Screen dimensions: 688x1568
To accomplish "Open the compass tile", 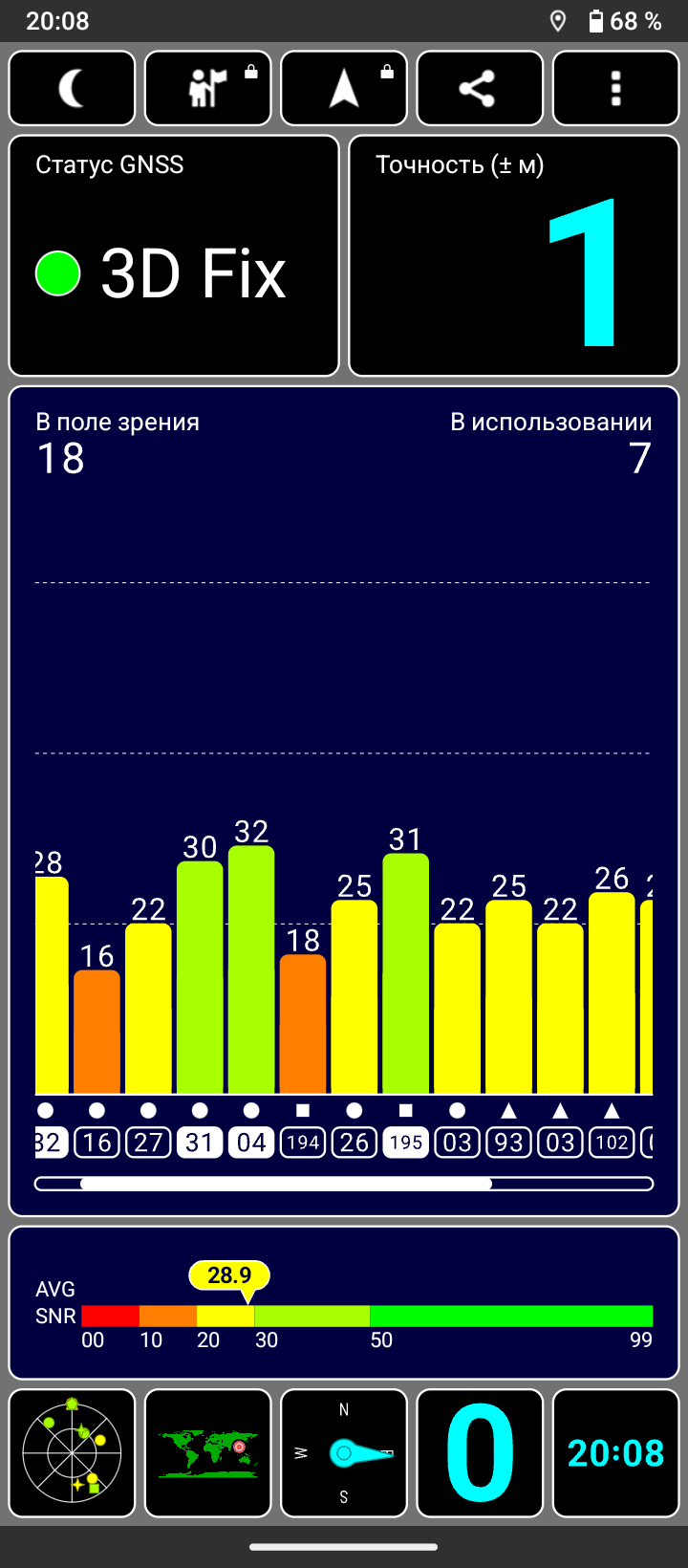I will click(344, 1453).
